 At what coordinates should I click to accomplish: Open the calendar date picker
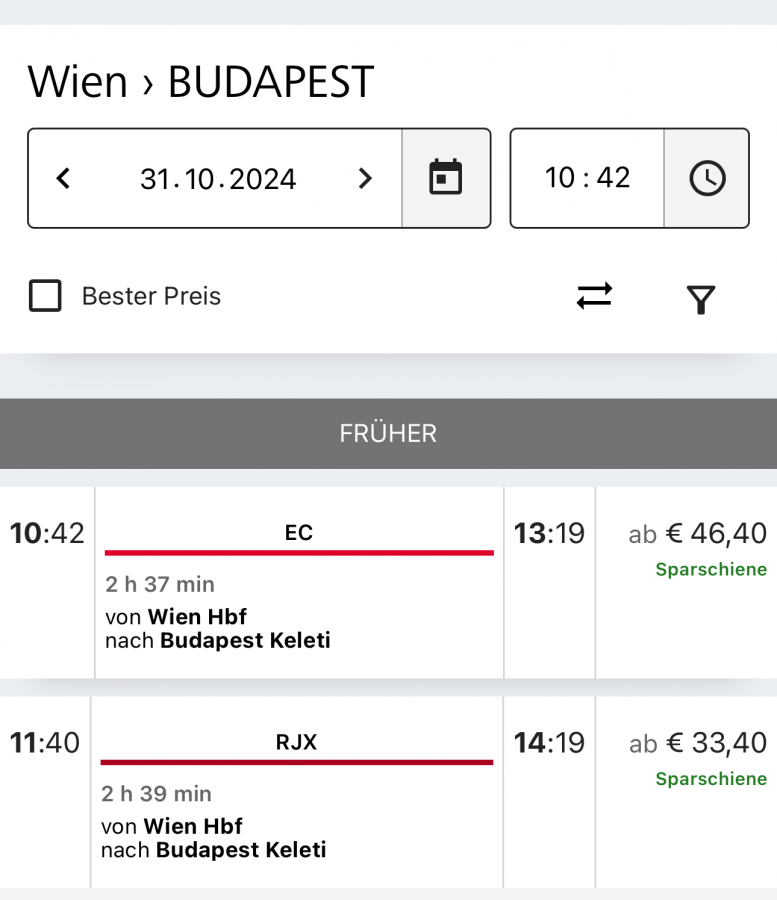(446, 178)
